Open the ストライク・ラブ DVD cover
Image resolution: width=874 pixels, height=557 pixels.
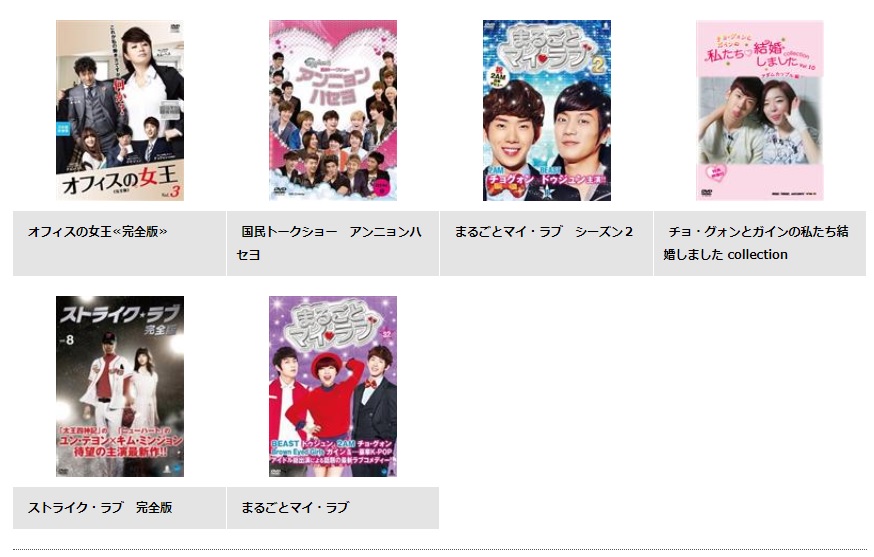pyautogui.click(x=119, y=386)
